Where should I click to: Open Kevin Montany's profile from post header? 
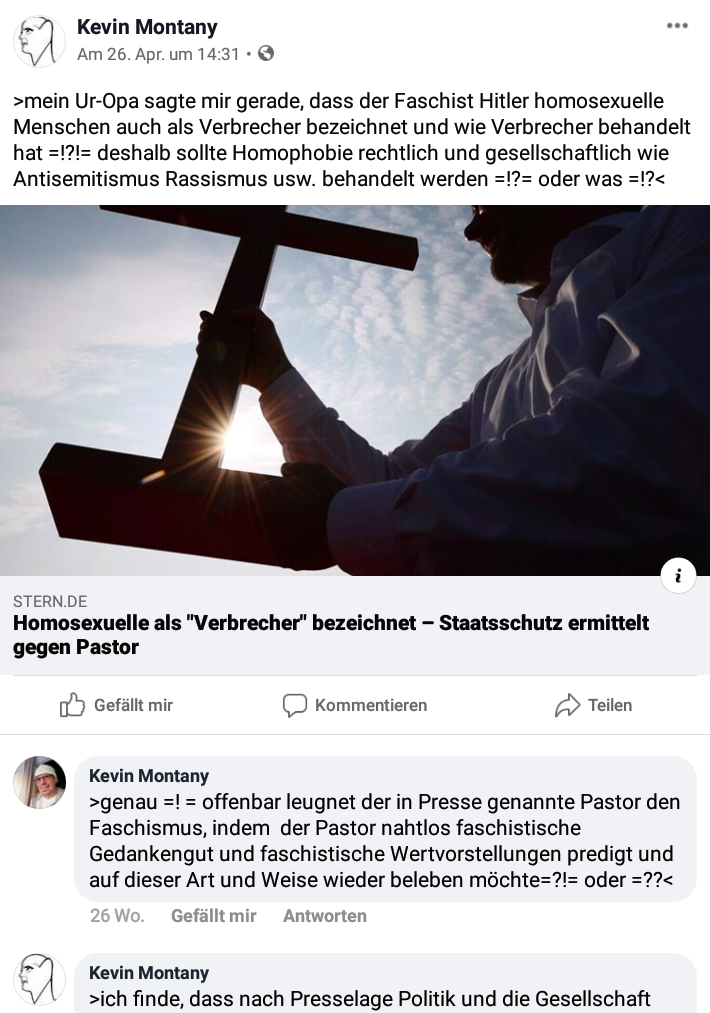147,27
